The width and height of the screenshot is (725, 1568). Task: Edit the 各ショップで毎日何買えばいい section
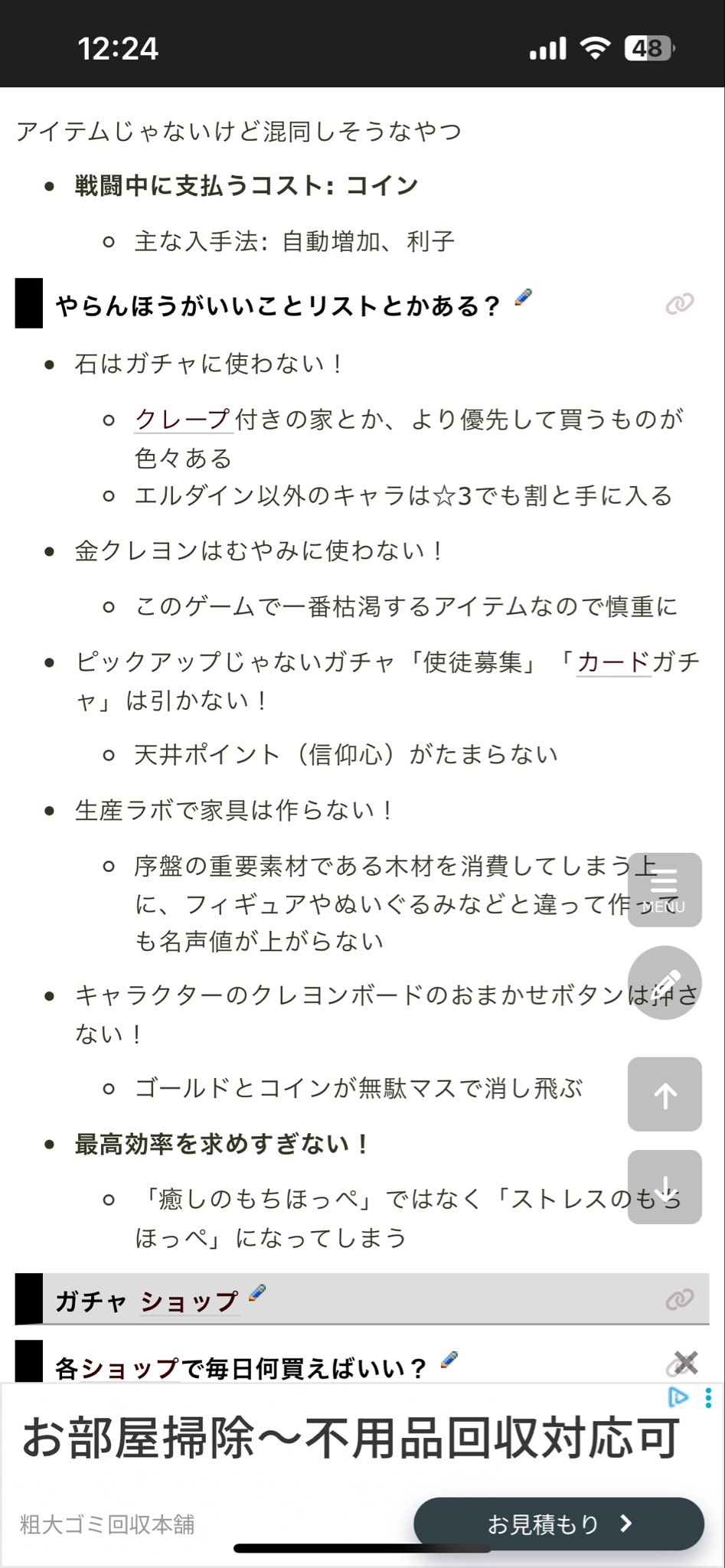click(449, 1361)
